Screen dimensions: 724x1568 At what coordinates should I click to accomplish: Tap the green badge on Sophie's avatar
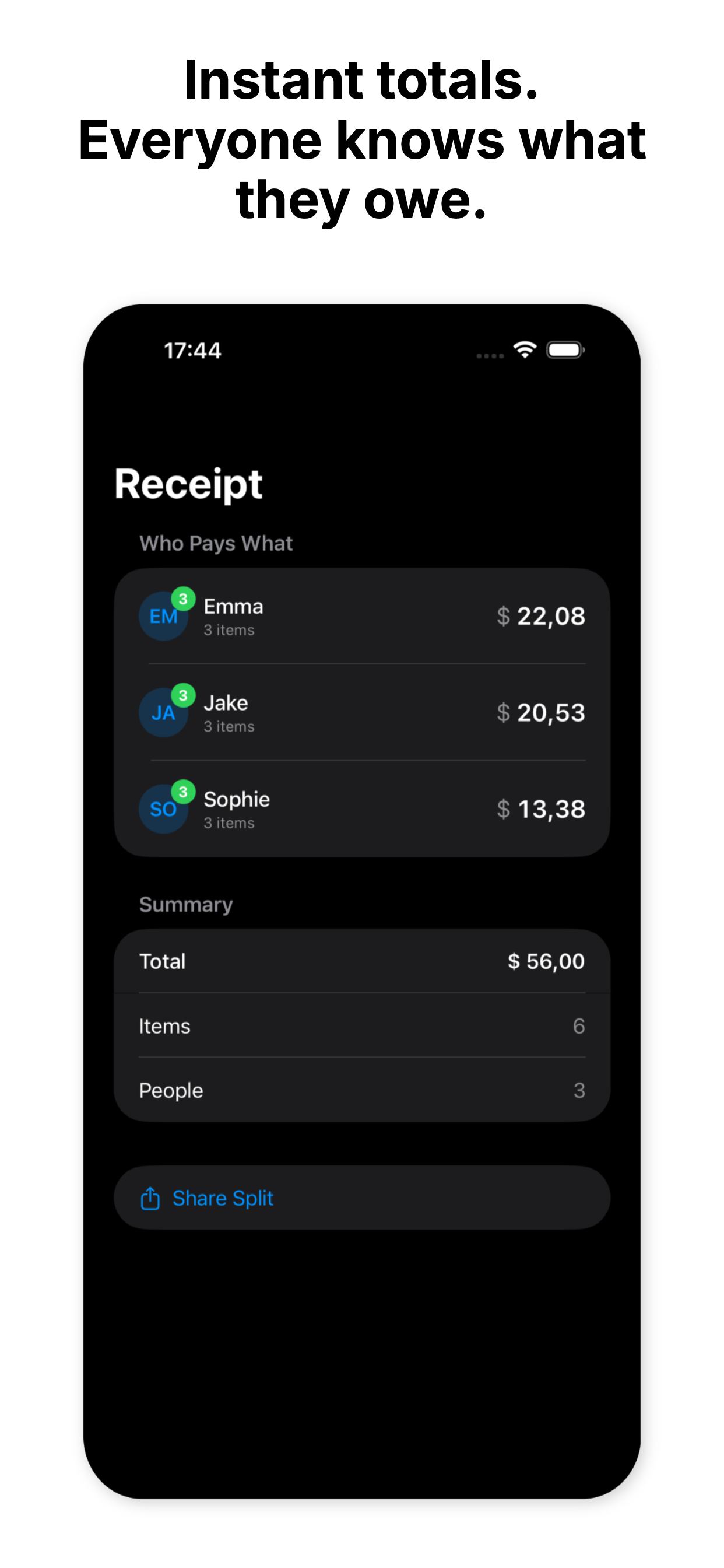click(183, 792)
